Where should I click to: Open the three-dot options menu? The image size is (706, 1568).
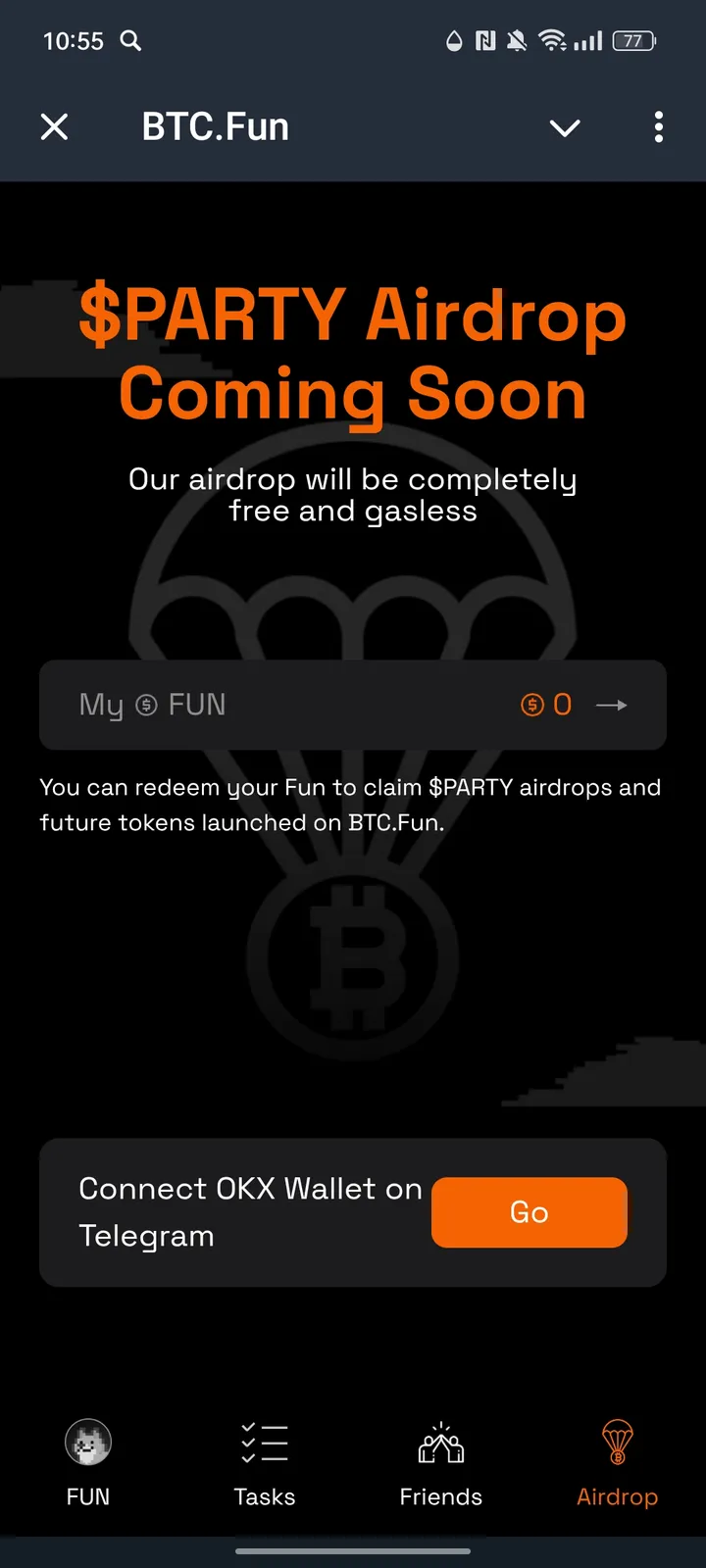coord(659,127)
